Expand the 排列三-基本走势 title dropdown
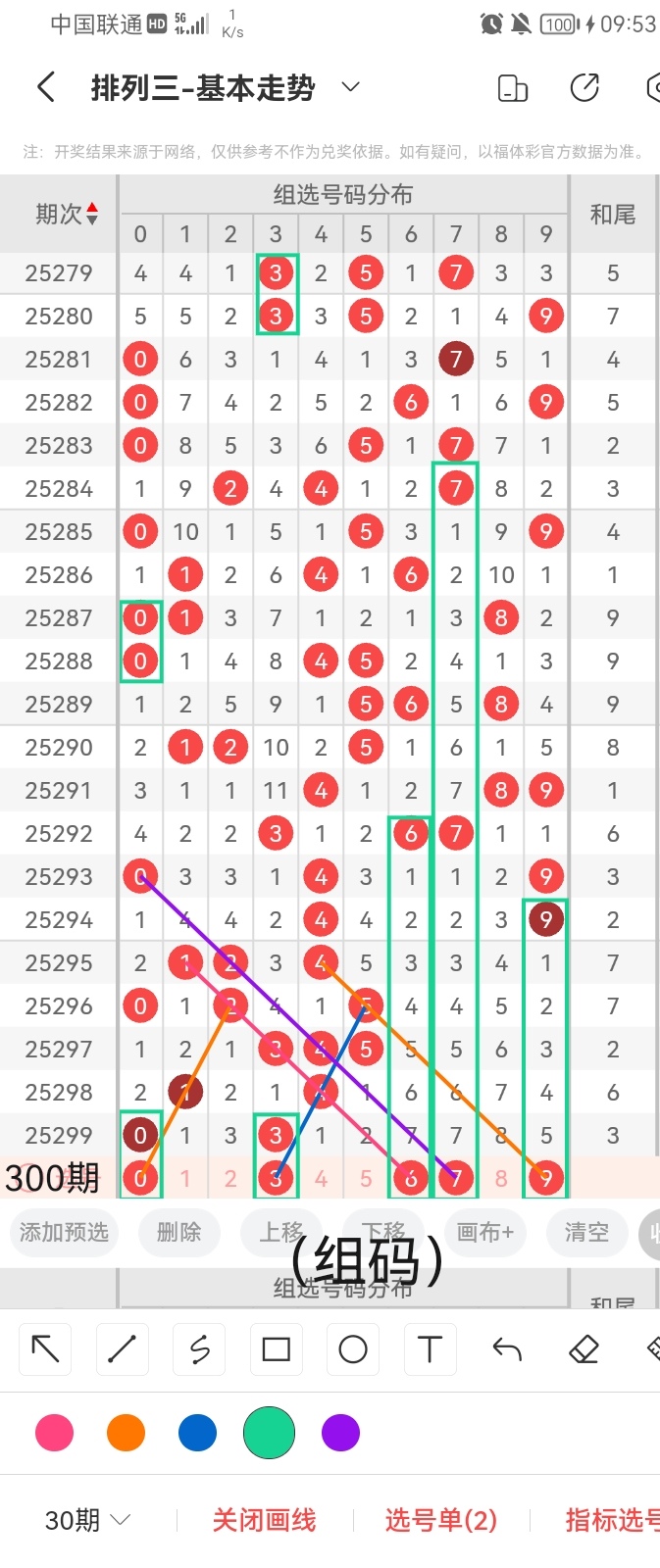 [350, 88]
